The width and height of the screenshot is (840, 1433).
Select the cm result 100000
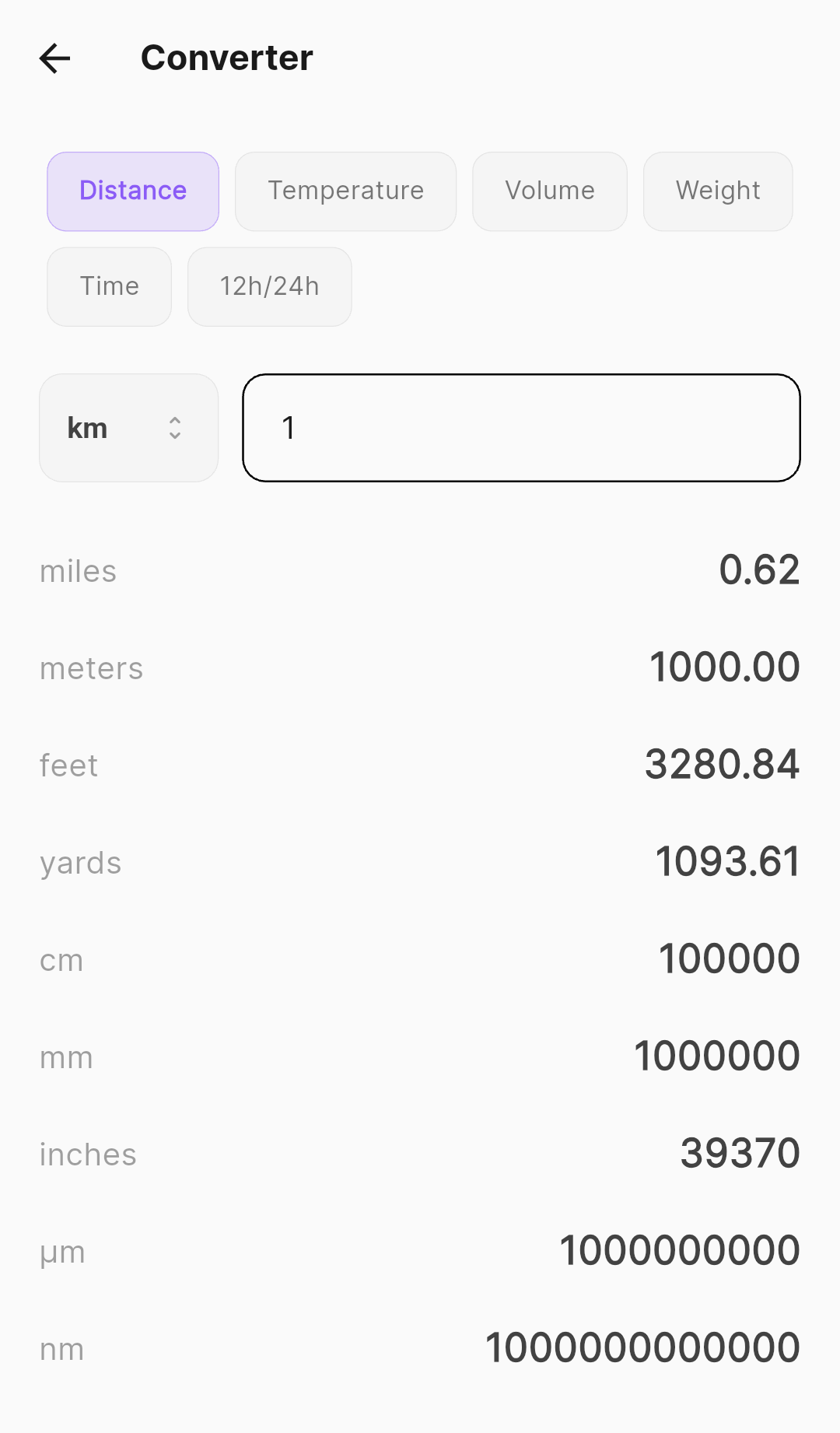[729, 959]
